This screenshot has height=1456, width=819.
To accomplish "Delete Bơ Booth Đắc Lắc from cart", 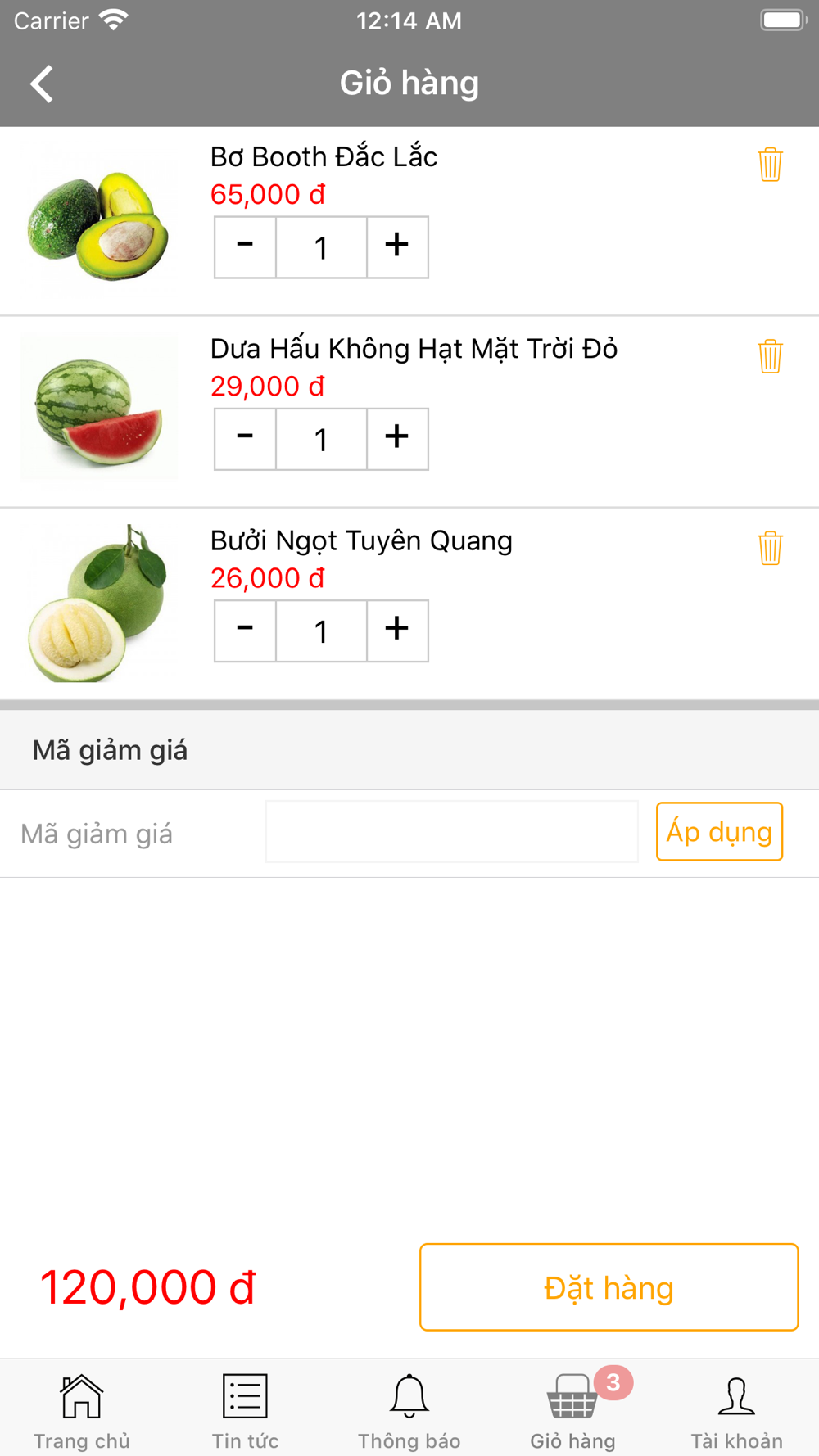I will (x=770, y=165).
